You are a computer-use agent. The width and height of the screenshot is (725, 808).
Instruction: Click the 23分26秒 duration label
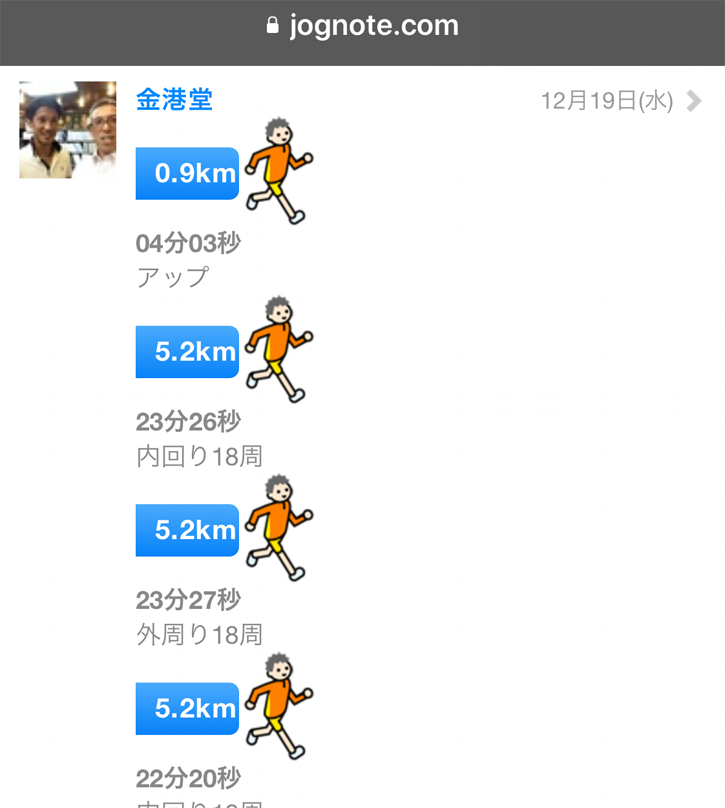(x=188, y=422)
